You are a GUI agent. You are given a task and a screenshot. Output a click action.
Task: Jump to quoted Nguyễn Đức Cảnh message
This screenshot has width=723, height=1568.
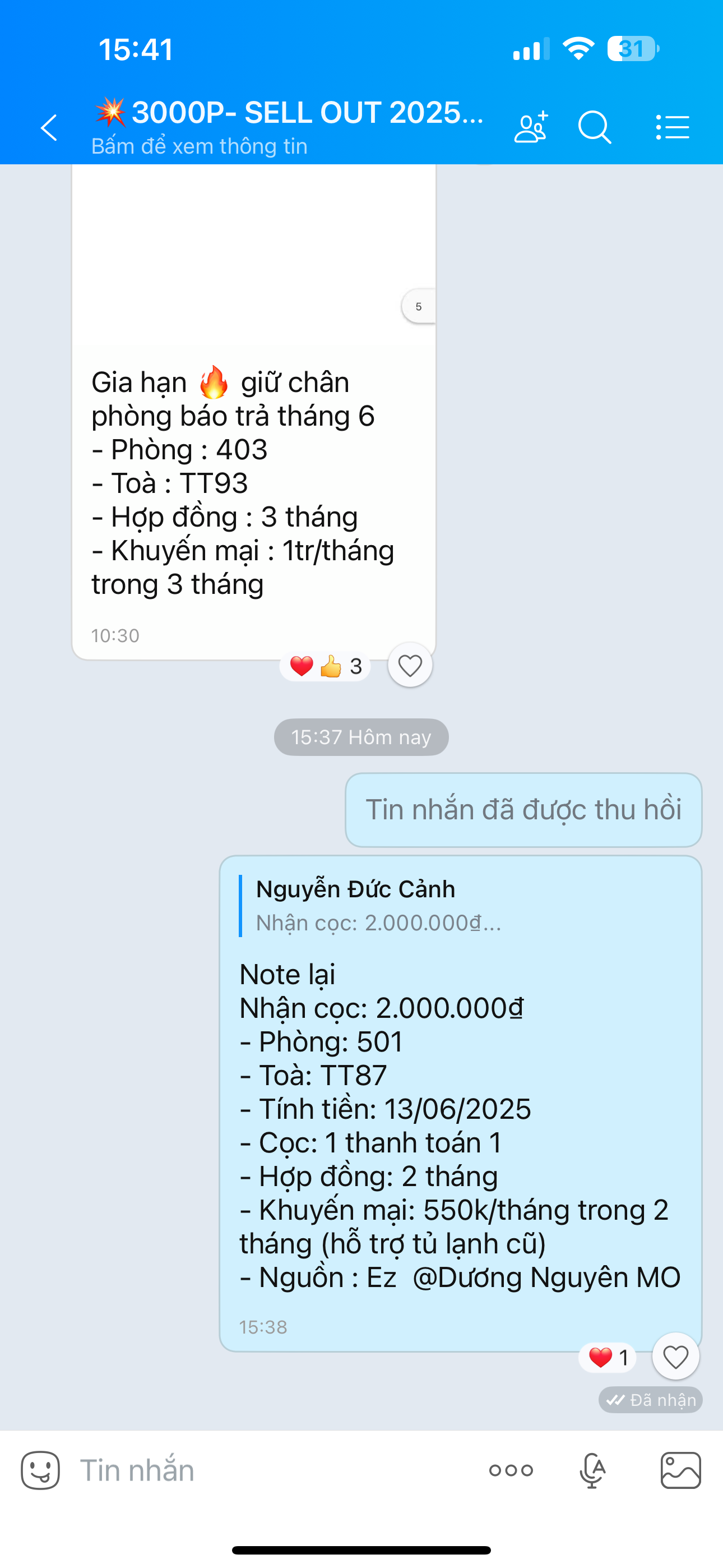pyautogui.click(x=377, y=906)
